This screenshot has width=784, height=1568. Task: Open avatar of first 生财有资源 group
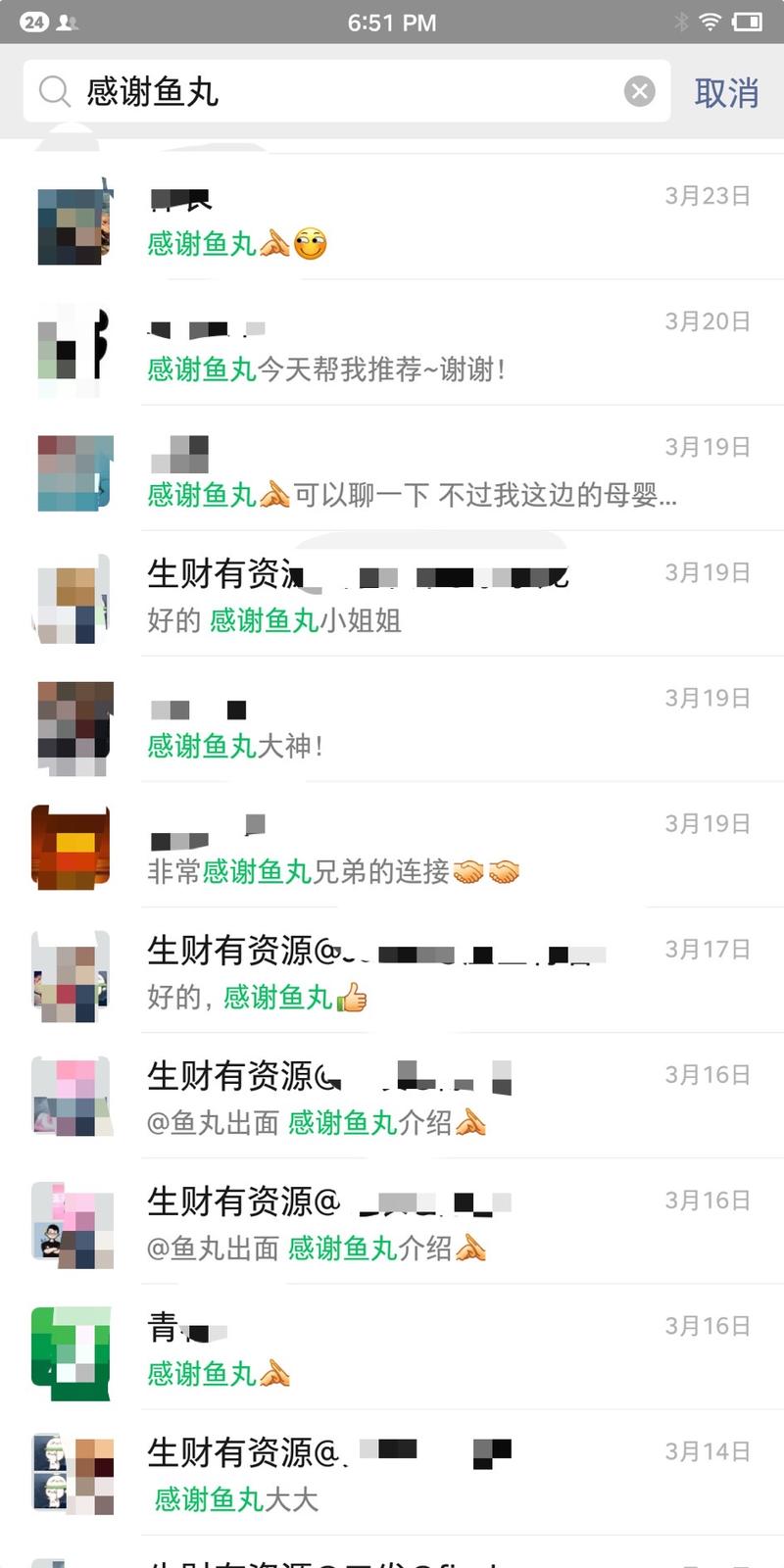(x=72, y=598)
